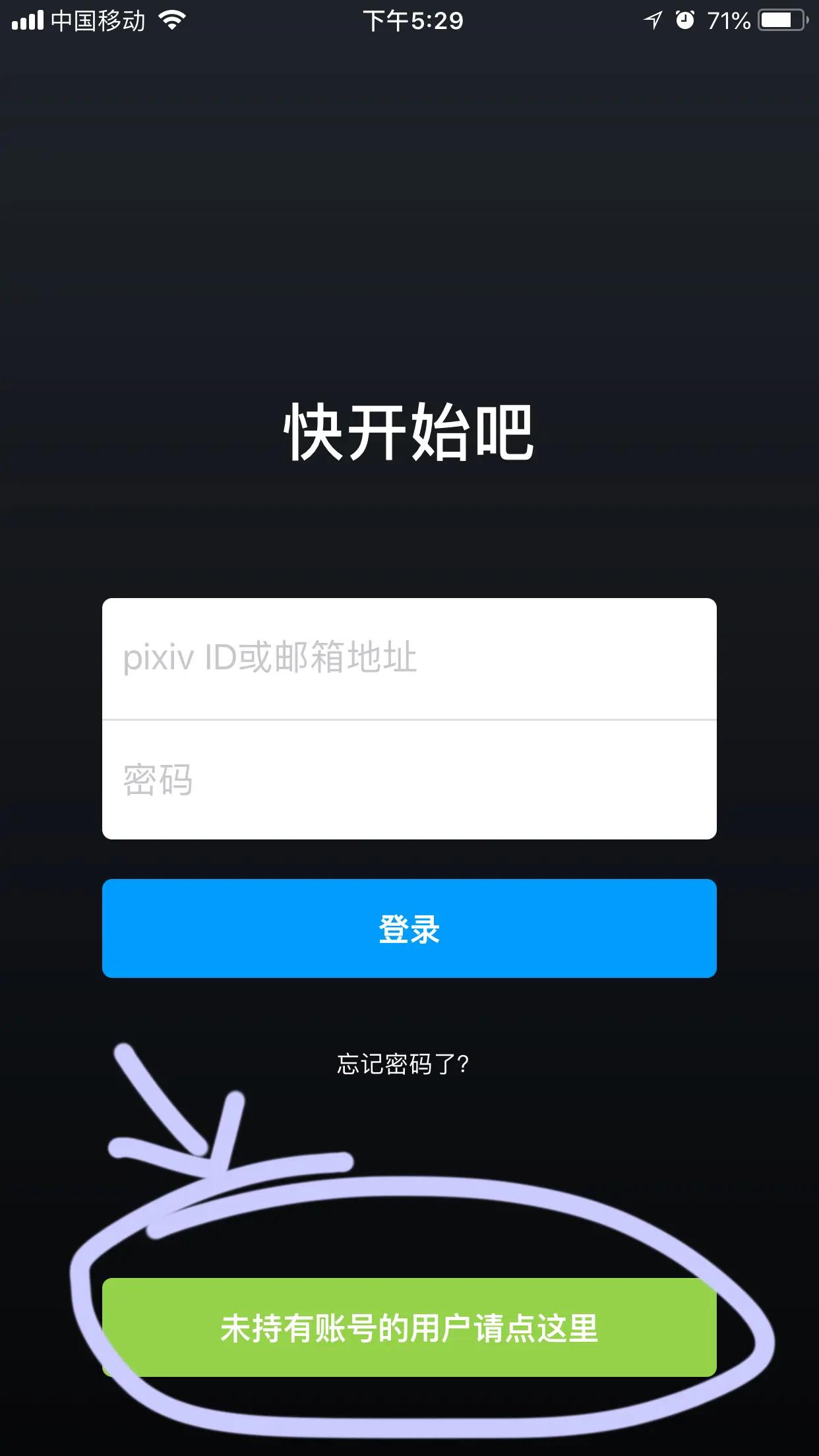Focus the 密码 password field
The width and height of the screenshot is (819, 1456).
click(x=409, y=781)
